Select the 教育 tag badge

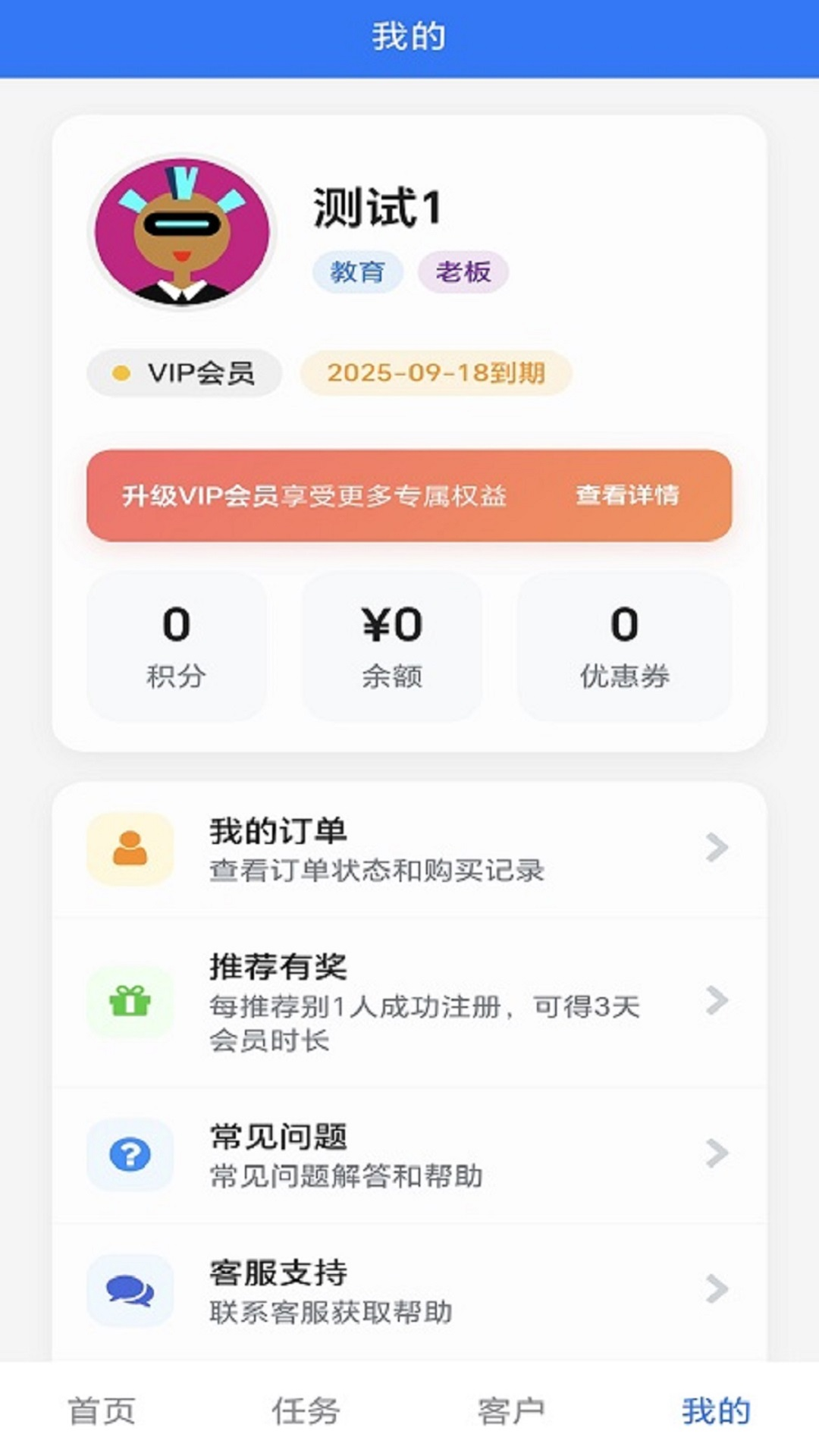359,271
